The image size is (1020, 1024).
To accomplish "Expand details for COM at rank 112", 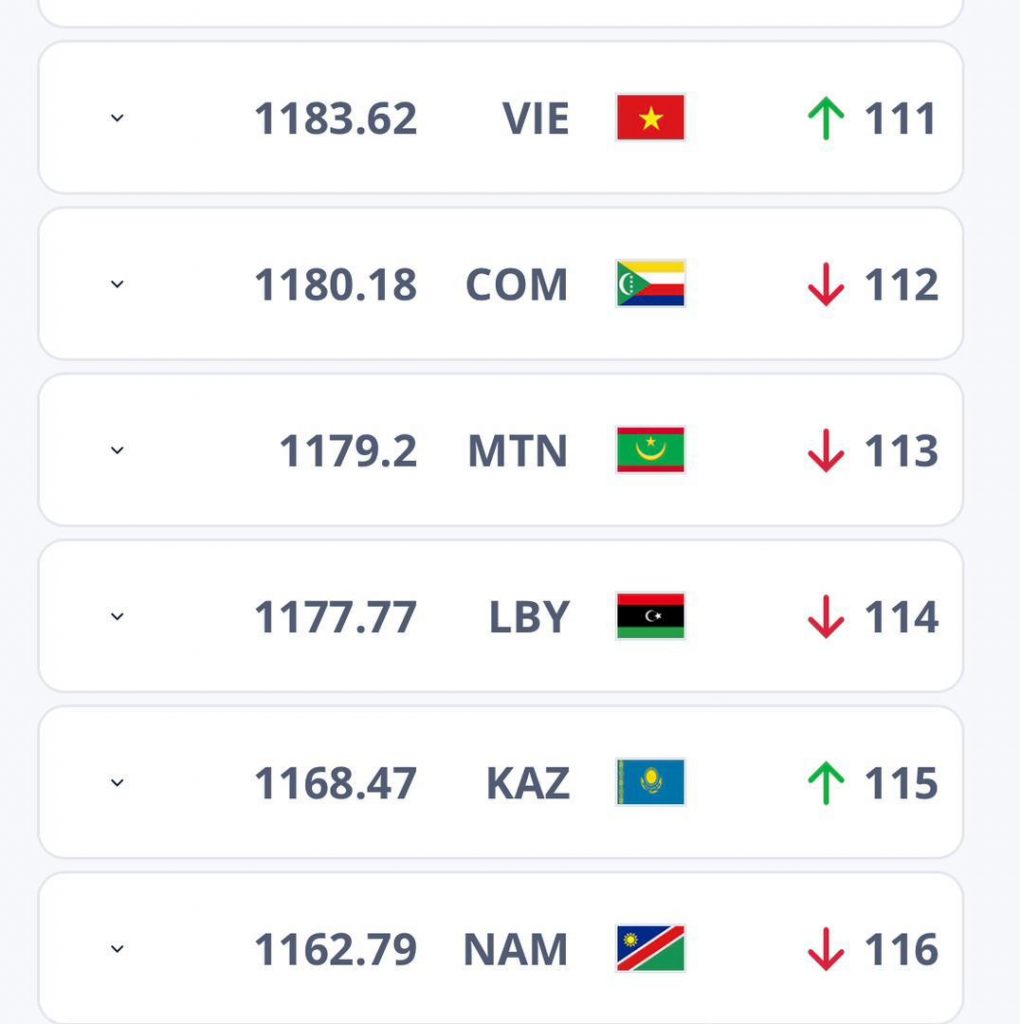I will click(117, 285).
